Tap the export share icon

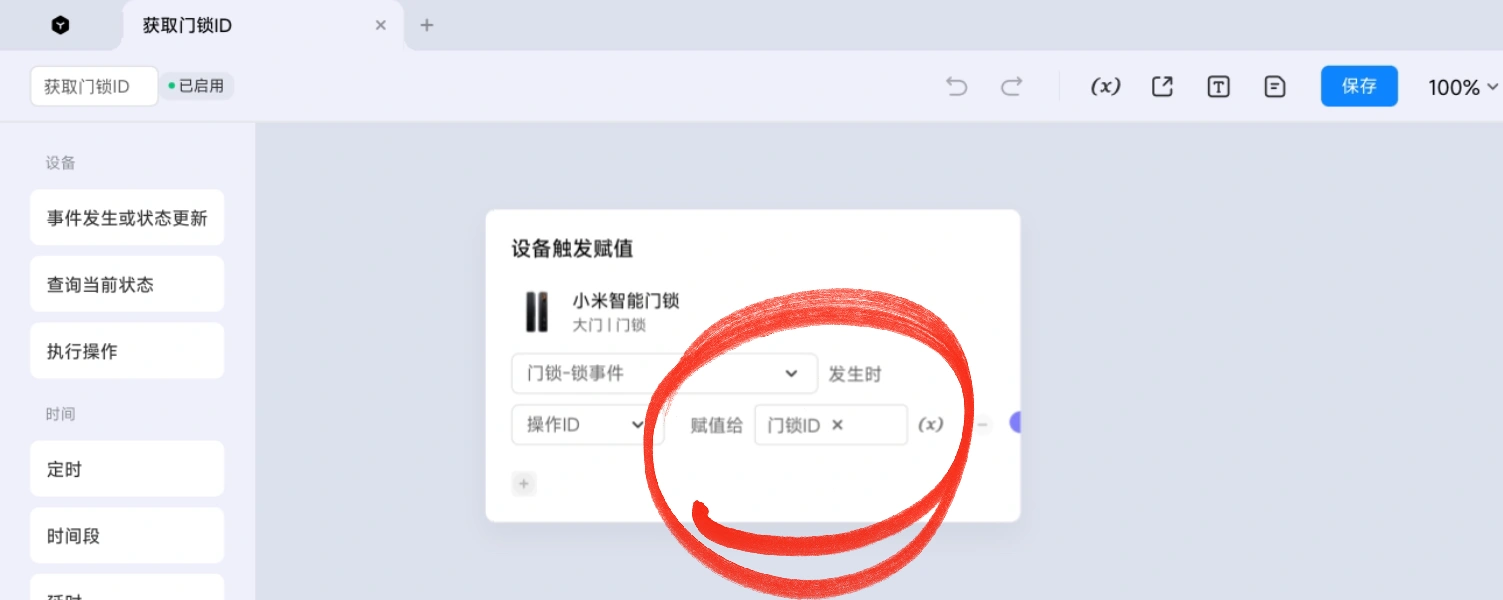1162,87
